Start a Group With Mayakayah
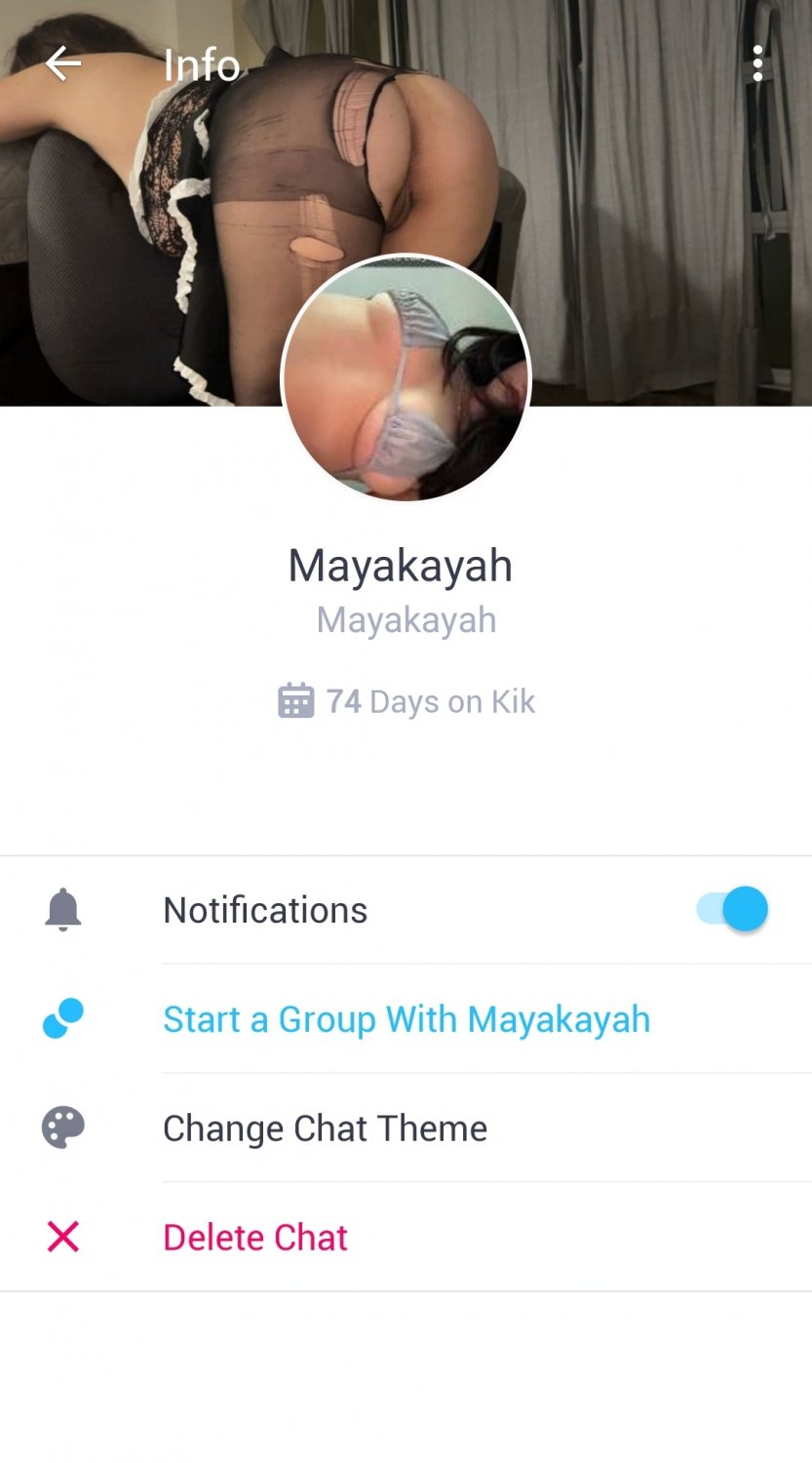The image size is (812, 1463). click(x=406, y=1019)
